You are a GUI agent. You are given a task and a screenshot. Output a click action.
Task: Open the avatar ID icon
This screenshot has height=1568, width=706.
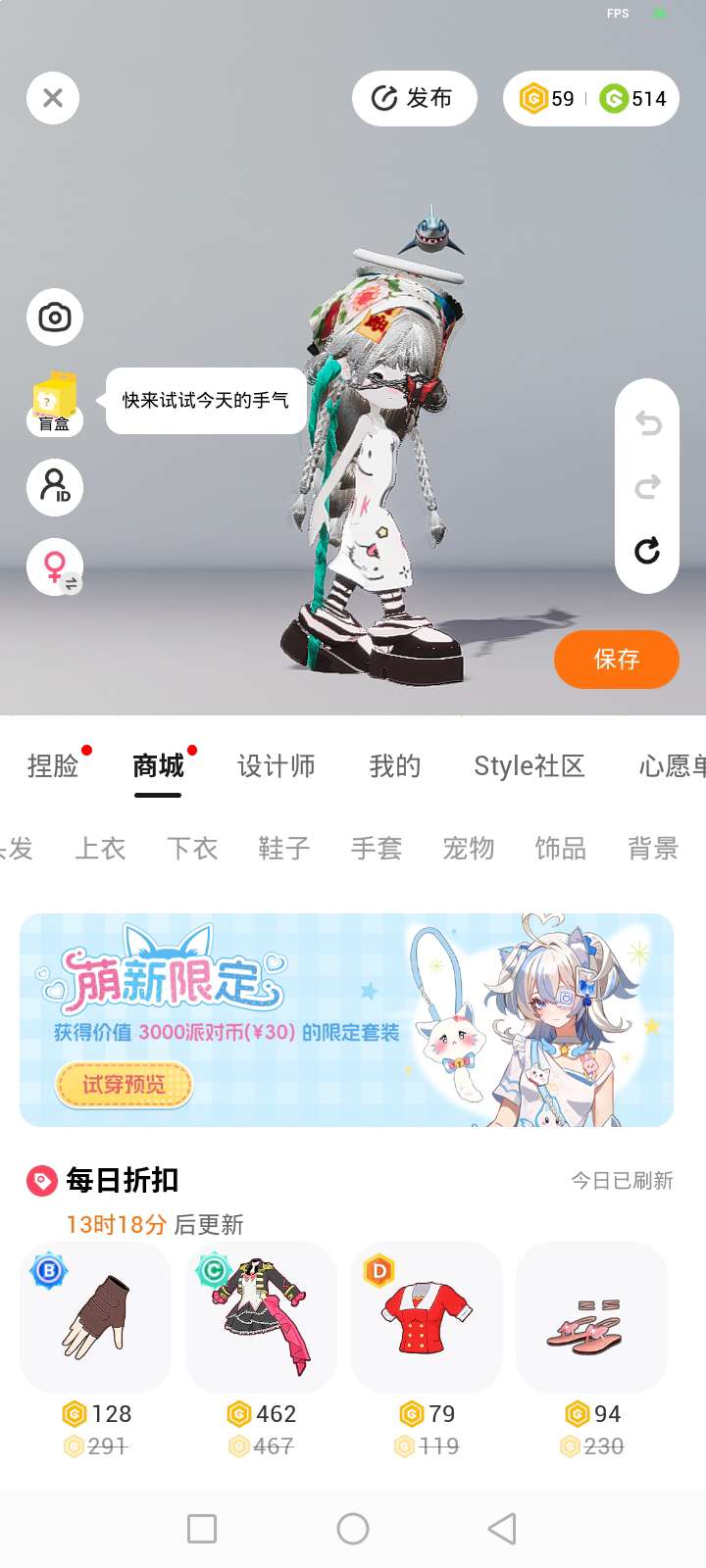[x=55, y=487]
